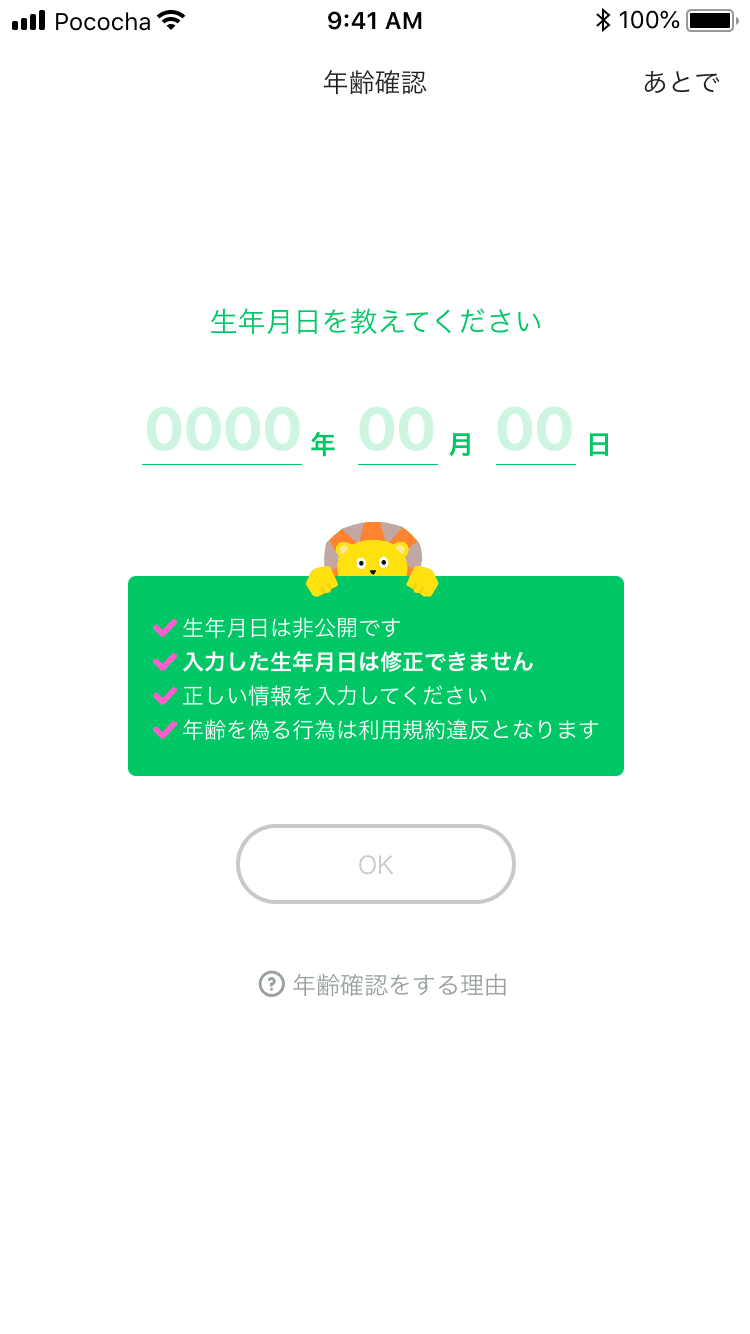Select the day input field showing 00
This screenshot has height=1334, width=750.
(x=535, y=430)
